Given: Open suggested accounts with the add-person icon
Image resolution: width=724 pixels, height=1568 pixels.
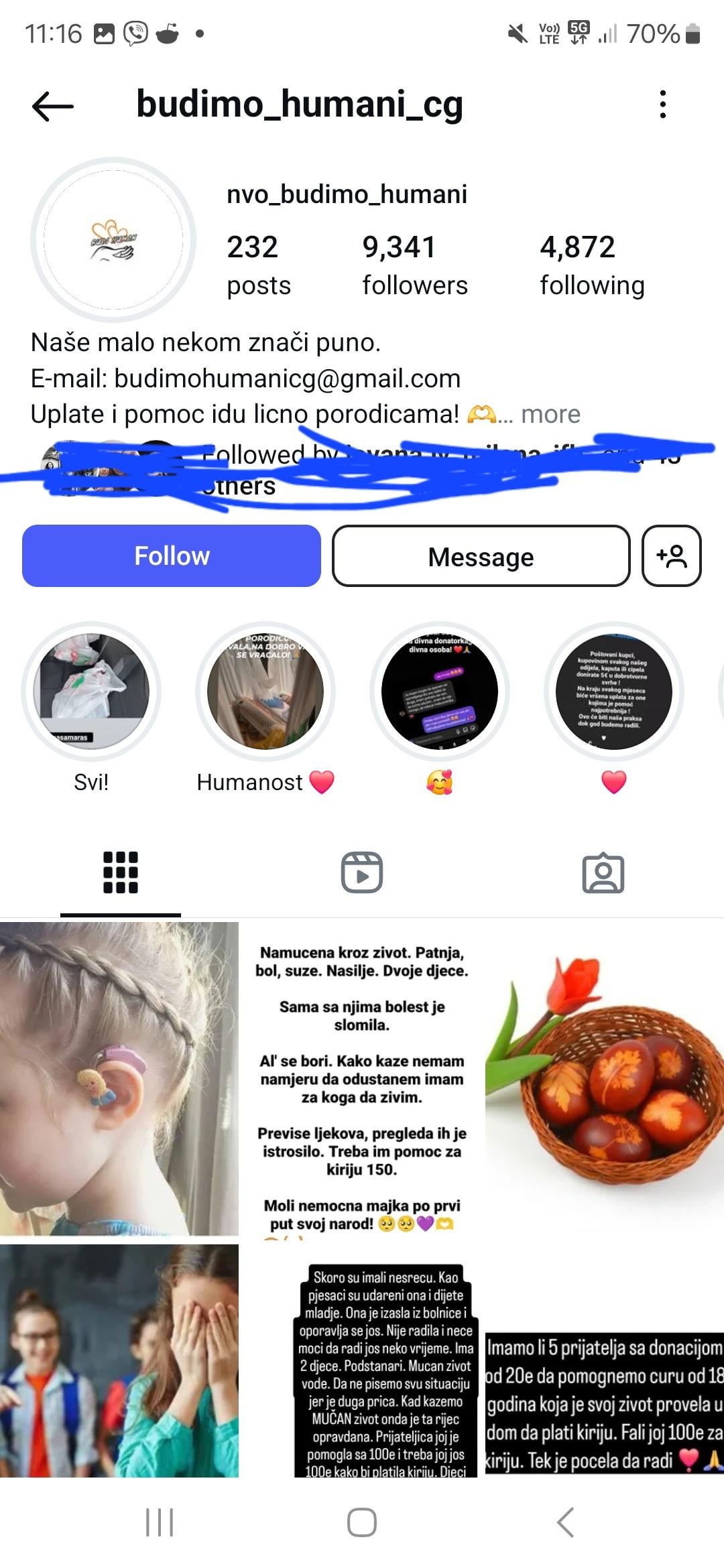Looking at the screenshot, I should pos(672,556).
